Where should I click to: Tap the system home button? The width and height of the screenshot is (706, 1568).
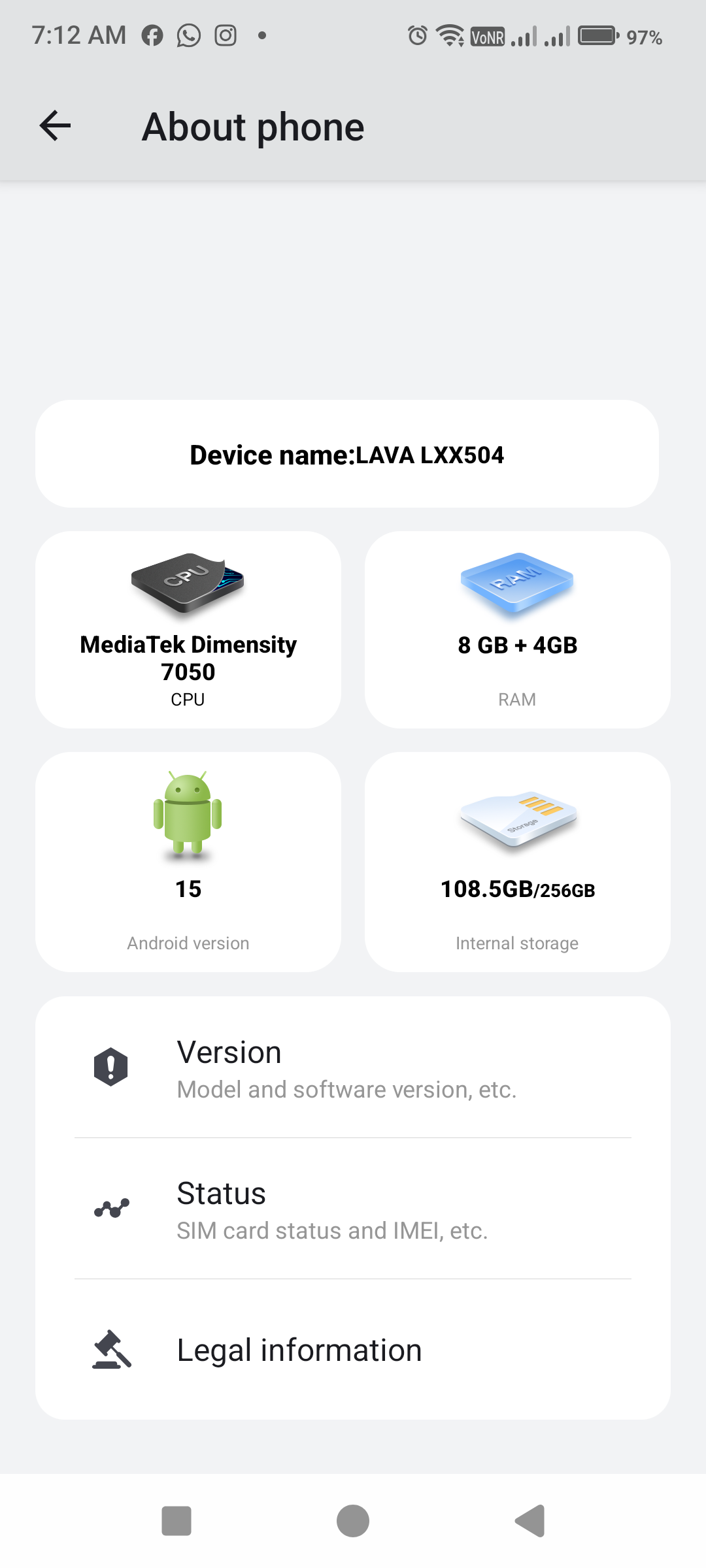353,1521
